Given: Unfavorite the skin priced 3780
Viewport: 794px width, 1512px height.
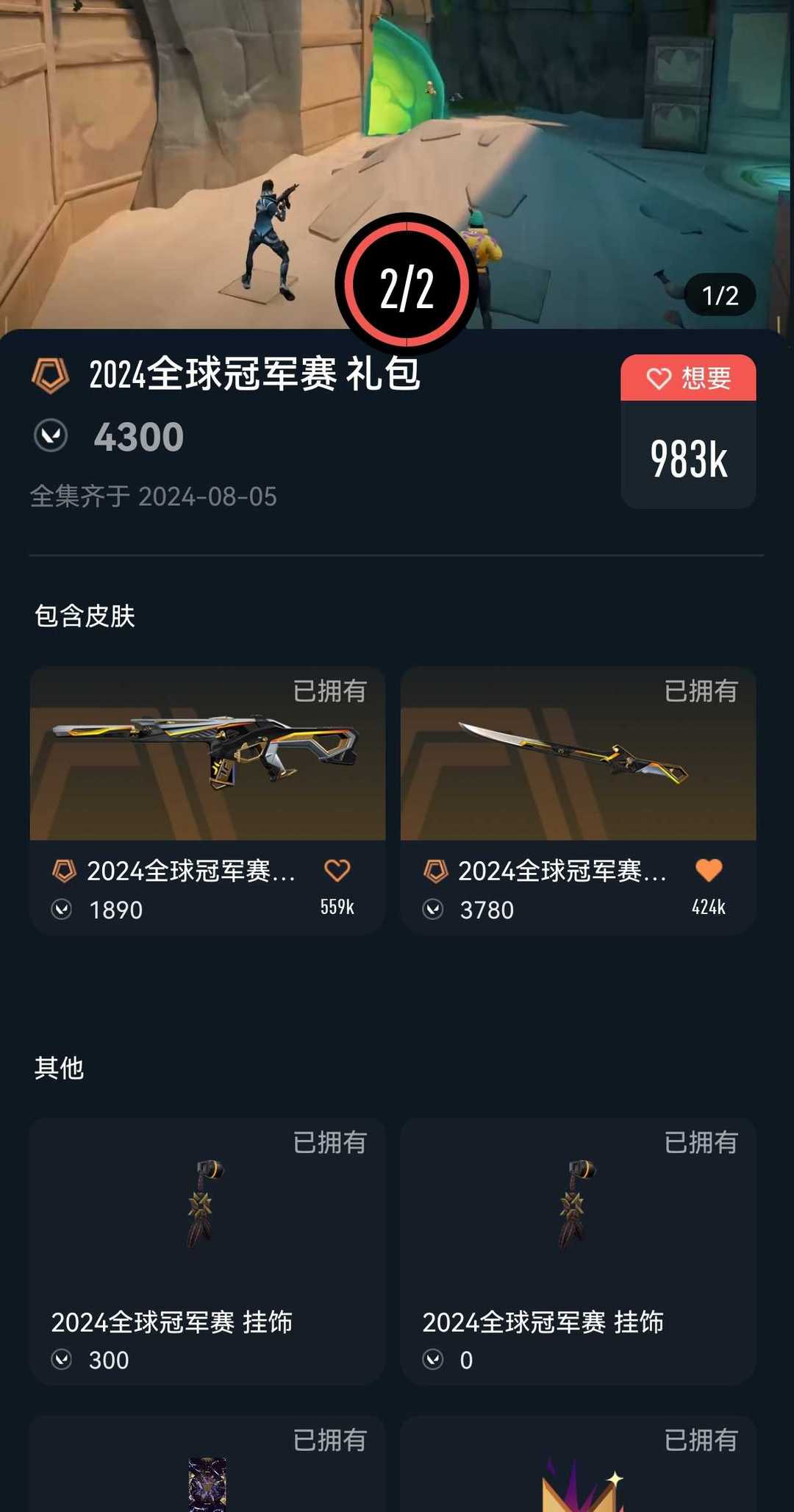Looking at the screenshot, I should tap(708, 871).
